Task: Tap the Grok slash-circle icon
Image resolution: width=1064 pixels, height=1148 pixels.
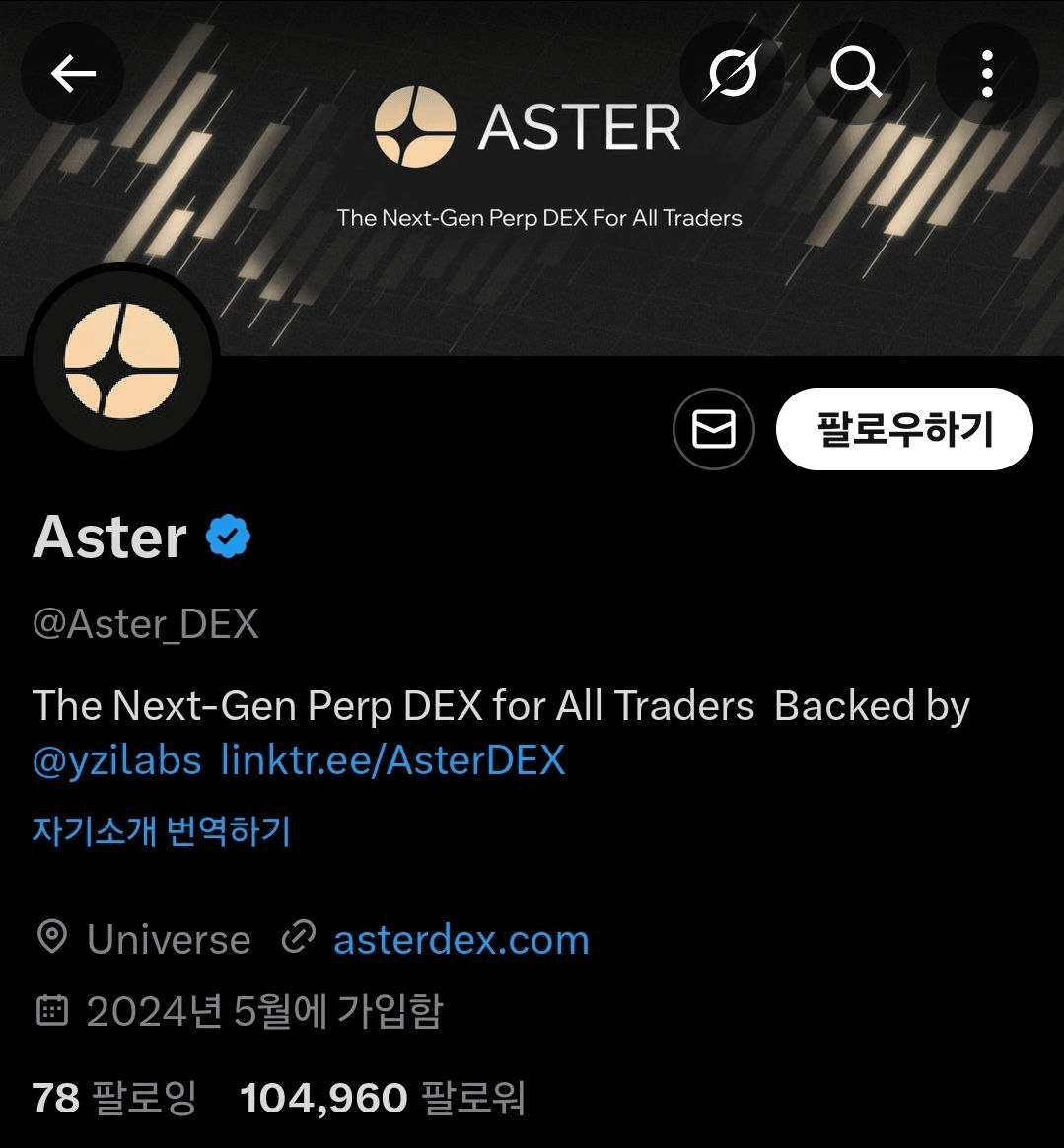Action: 733,73
